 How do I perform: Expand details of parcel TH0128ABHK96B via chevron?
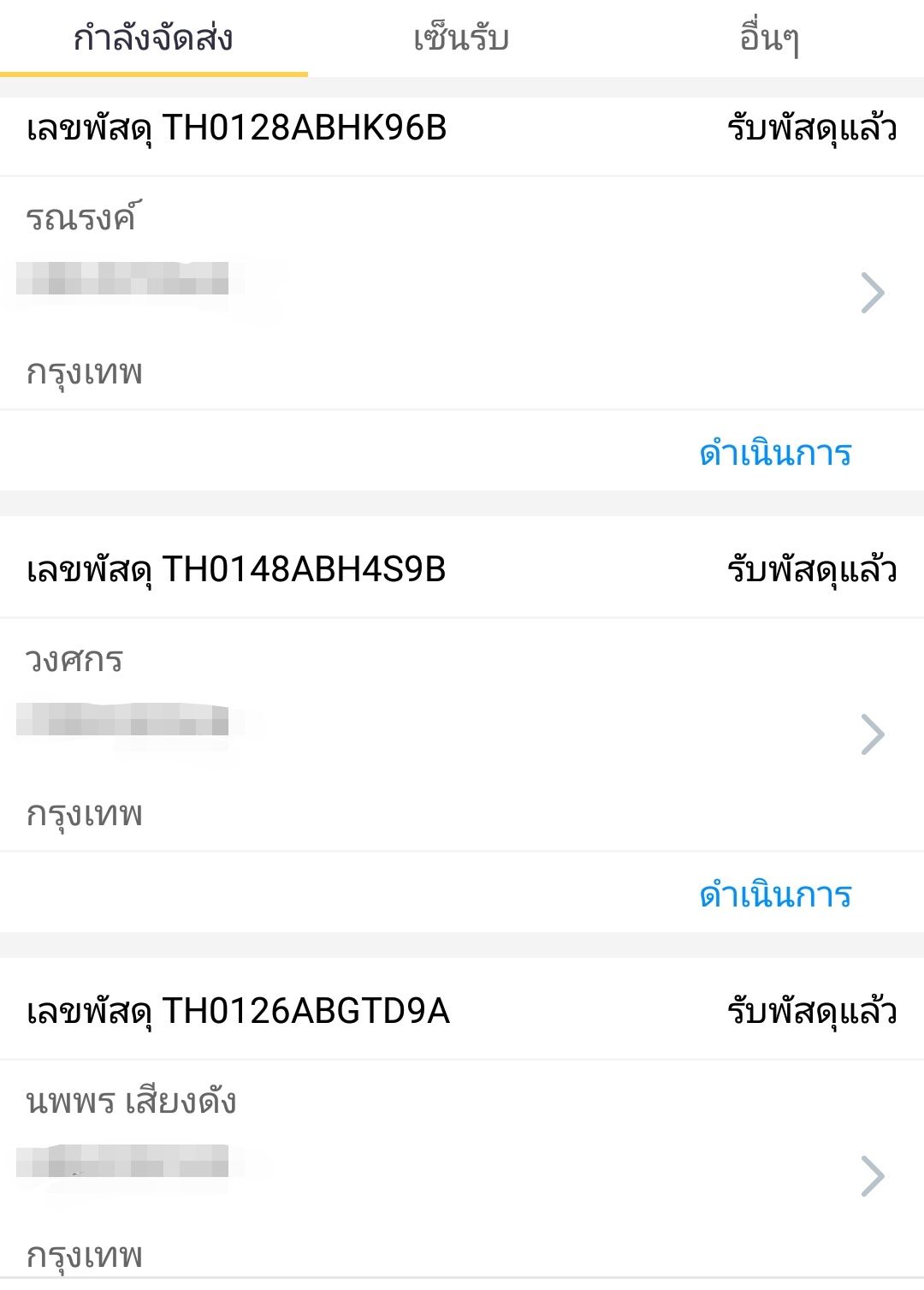[874, 292]
